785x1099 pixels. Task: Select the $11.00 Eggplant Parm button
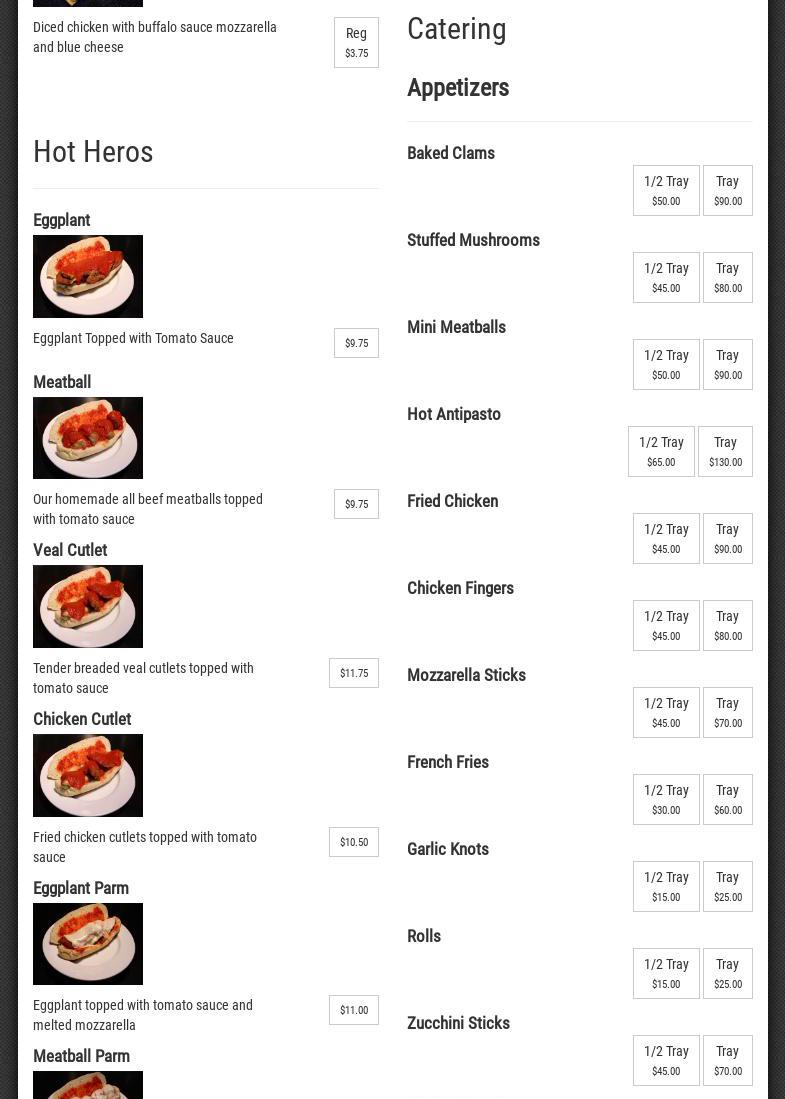coord(353,1010)
